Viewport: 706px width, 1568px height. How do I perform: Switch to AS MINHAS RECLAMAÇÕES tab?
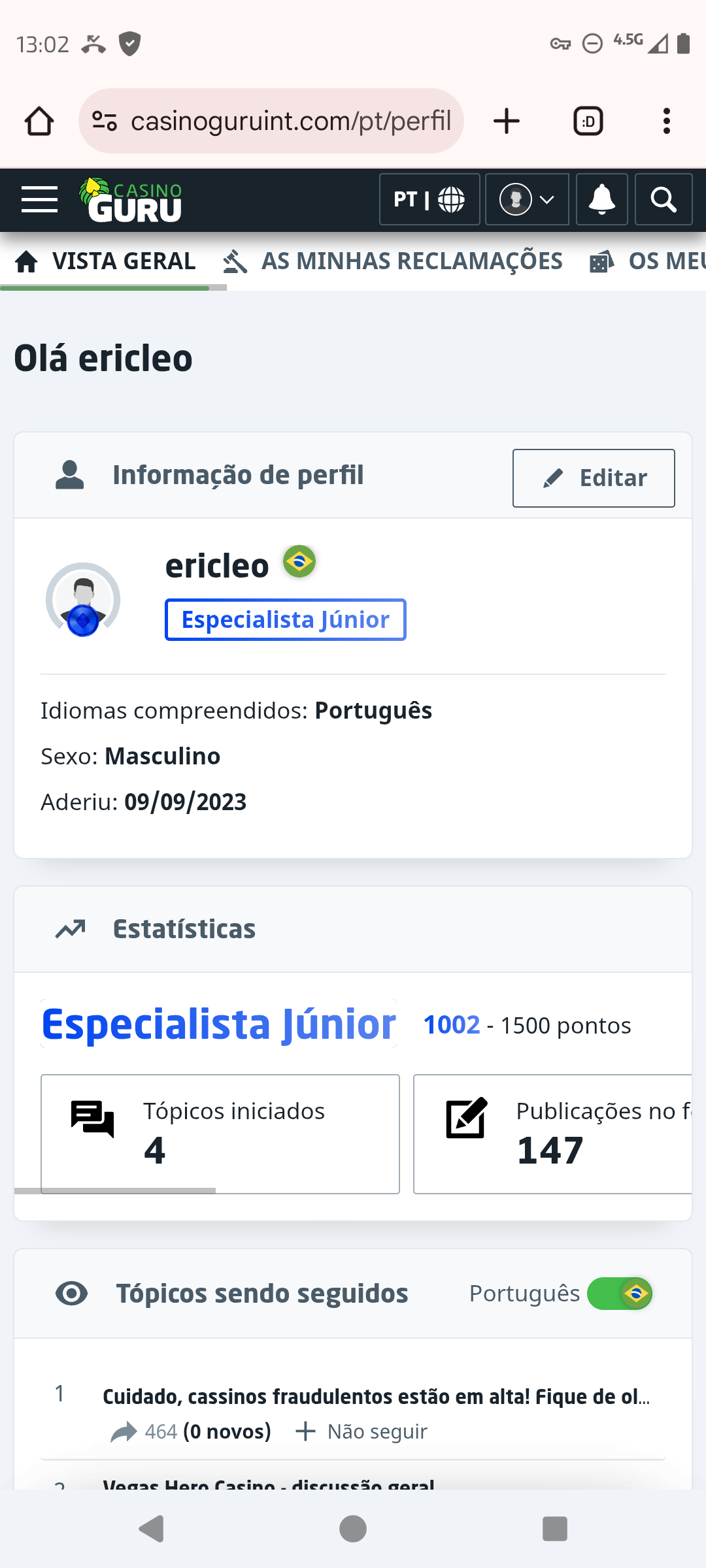pyautogui.click(x=411, y=261)
